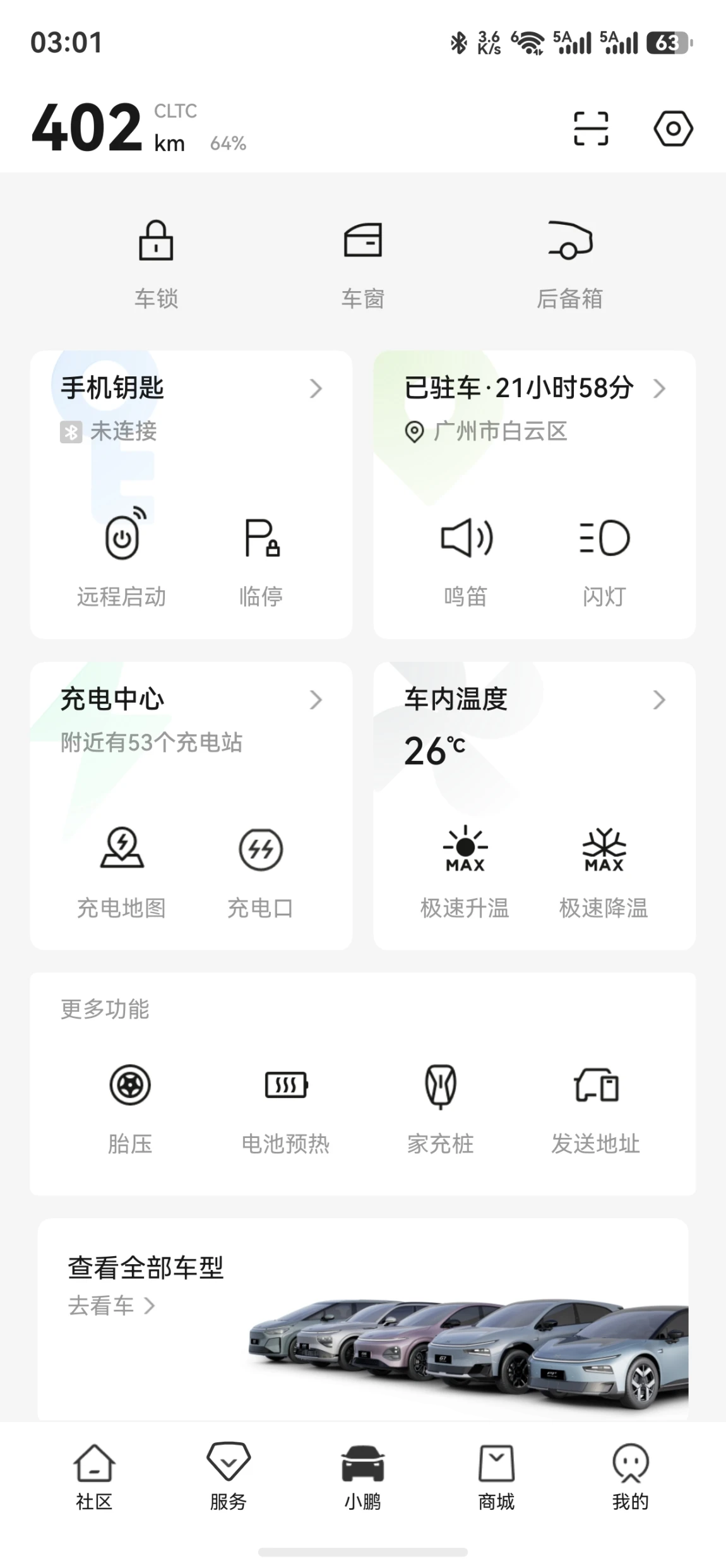Open the scan icon in the header
Viewport: 726px width, 1568px height.
click(590, 129)
